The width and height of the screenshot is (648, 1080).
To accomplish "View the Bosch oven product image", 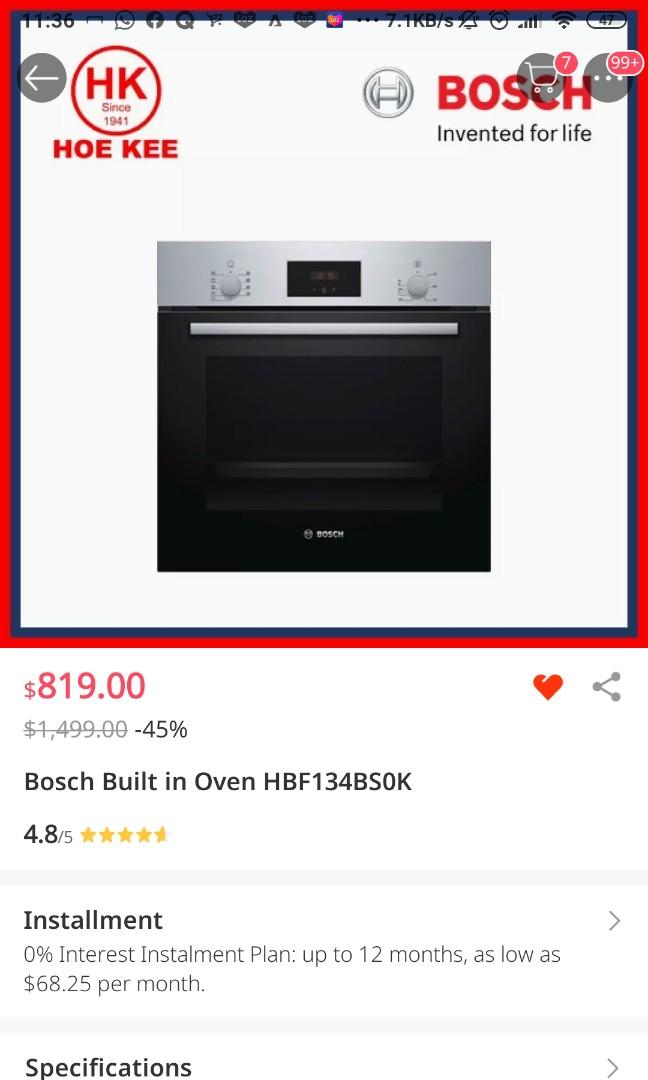I will tap(323, 405).
